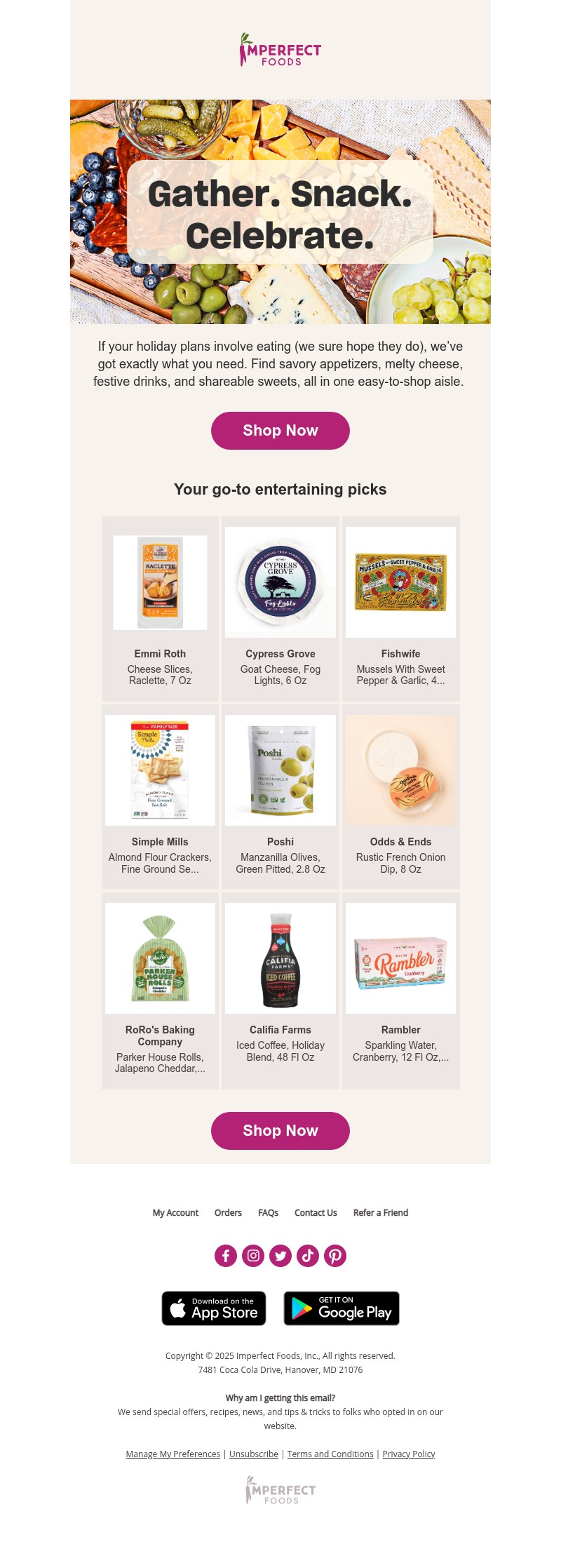Go to My Account
This screenshot has width=561, height=1568.
[x=175, y=1213]
